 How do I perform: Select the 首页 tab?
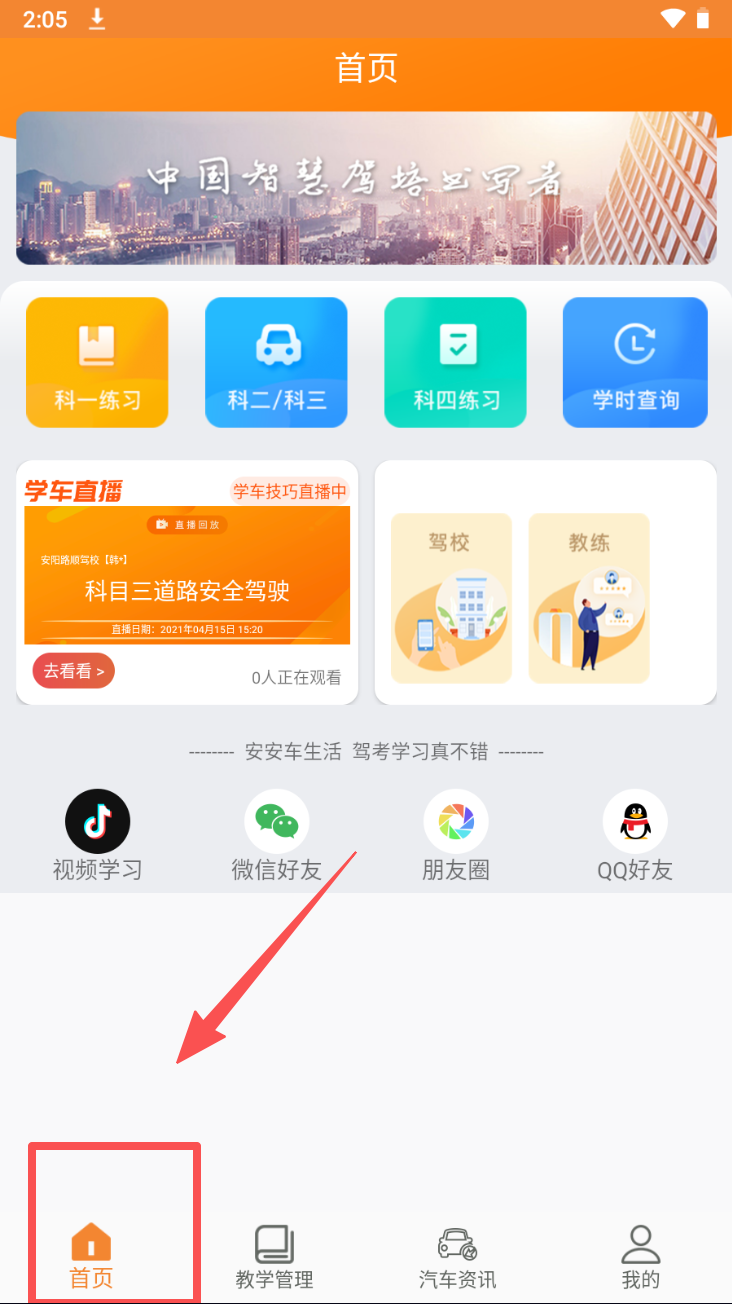[91, 1256]
